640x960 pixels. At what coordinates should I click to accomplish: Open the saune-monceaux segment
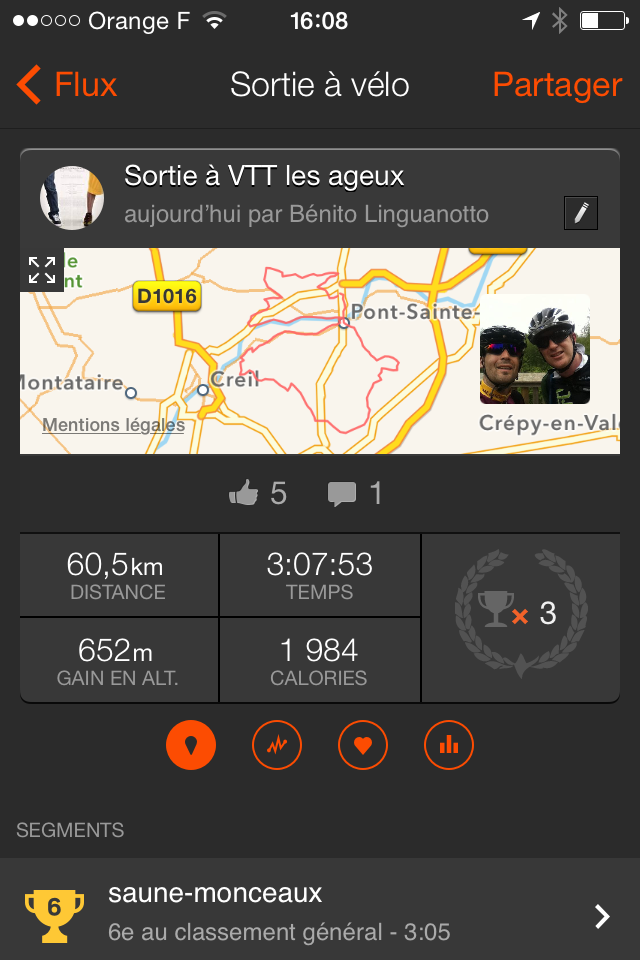[x=320, y=911]
